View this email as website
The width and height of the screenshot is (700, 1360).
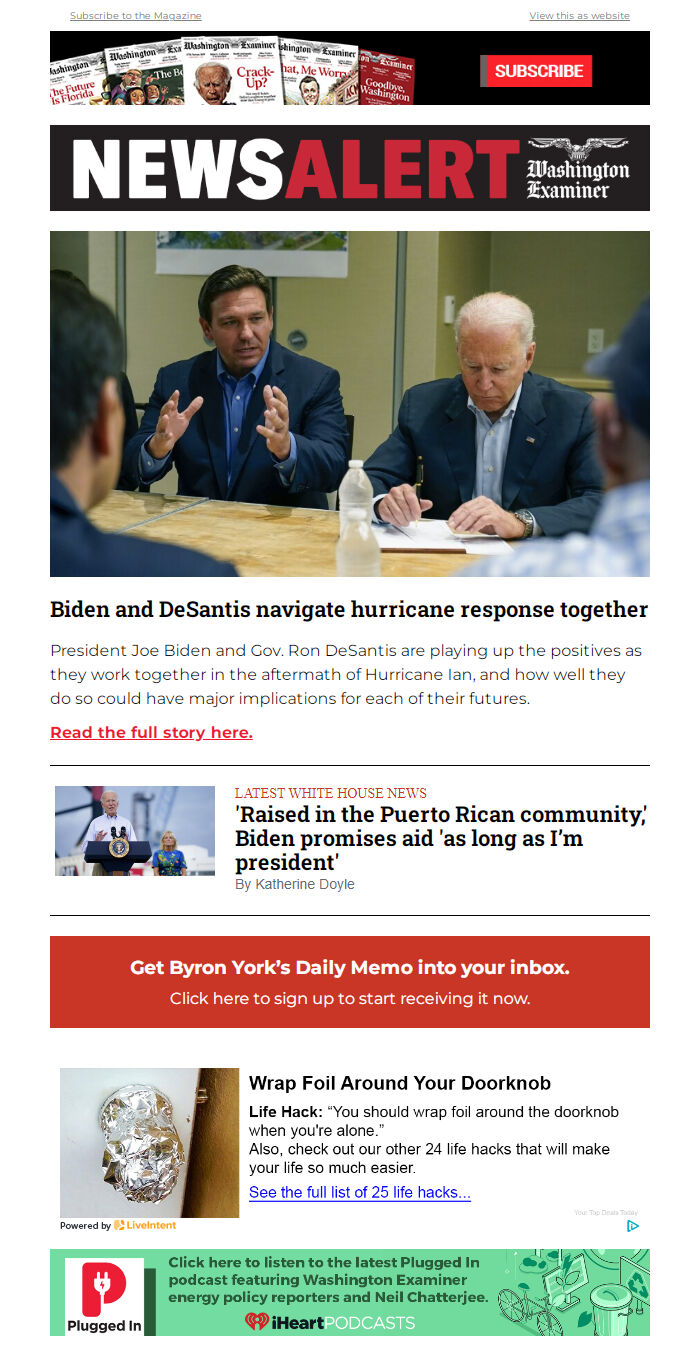tap(579, 16)
